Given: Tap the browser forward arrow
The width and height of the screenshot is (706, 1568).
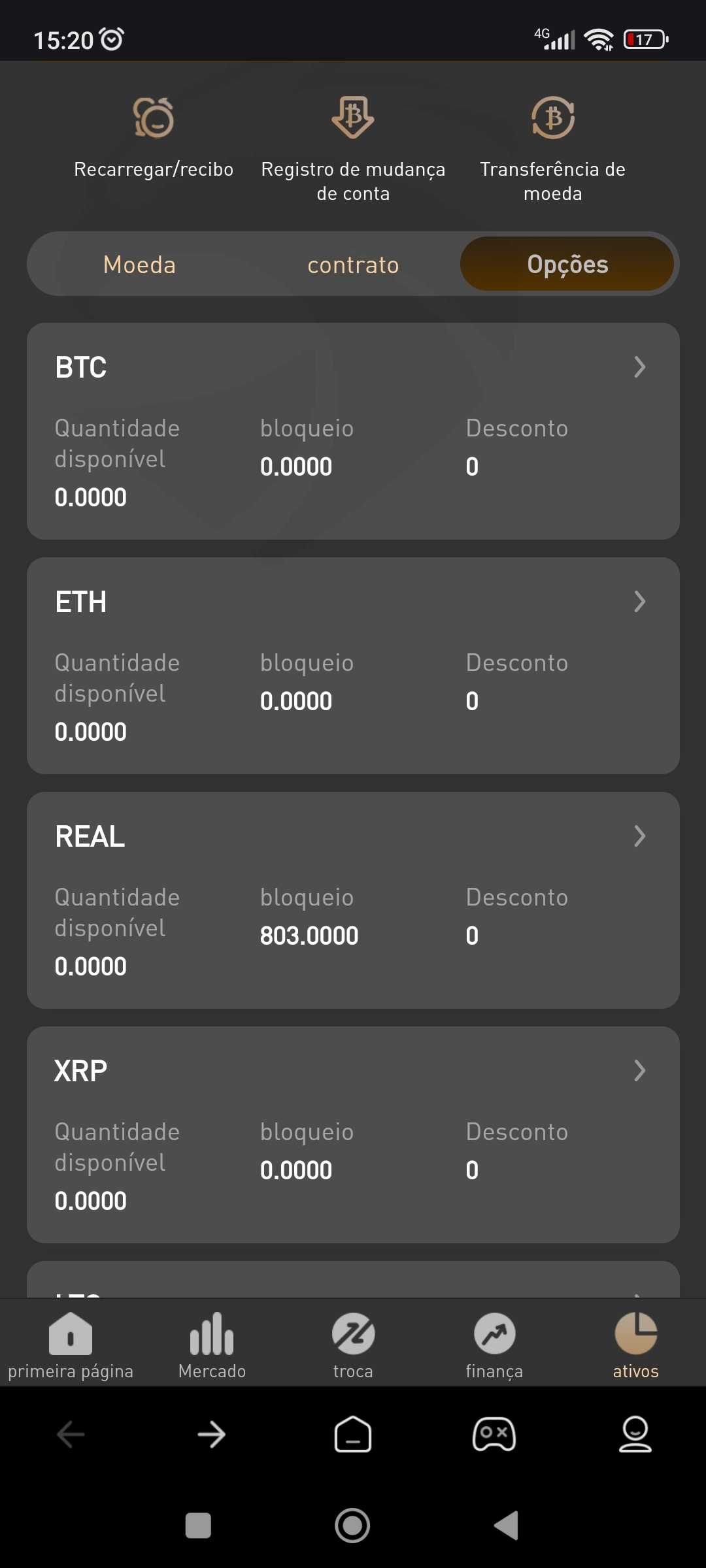Looking at the screenshot, I should click(x=212, y=1435).
